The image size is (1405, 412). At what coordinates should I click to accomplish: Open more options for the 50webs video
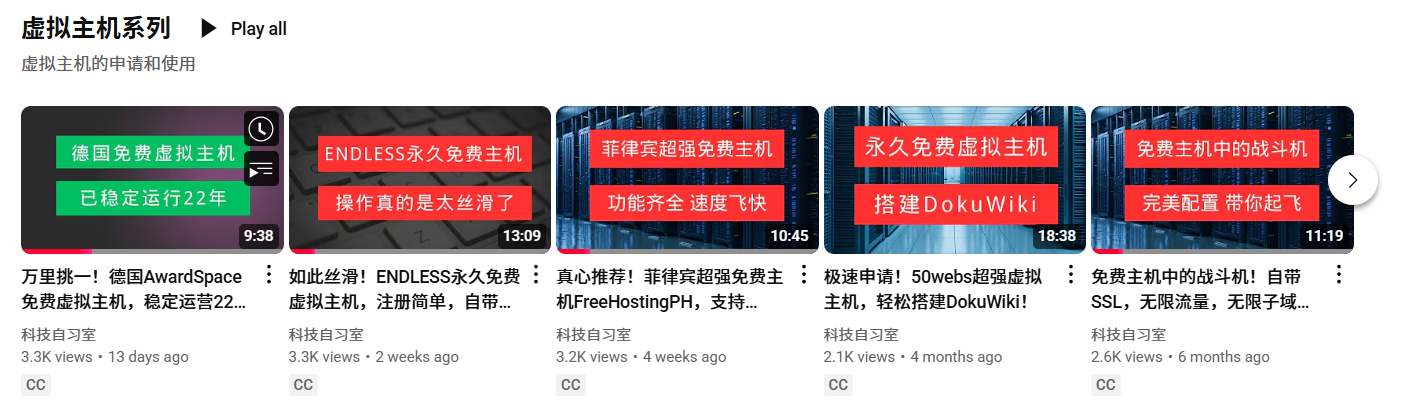tap(1070, 275)
